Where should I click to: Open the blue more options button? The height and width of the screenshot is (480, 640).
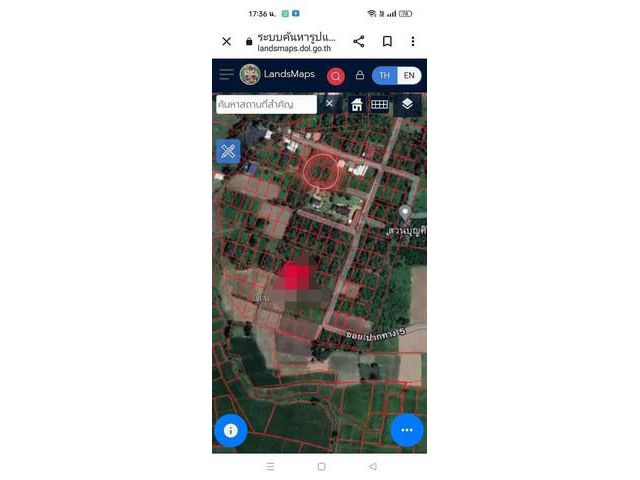[x=406, y=430]
